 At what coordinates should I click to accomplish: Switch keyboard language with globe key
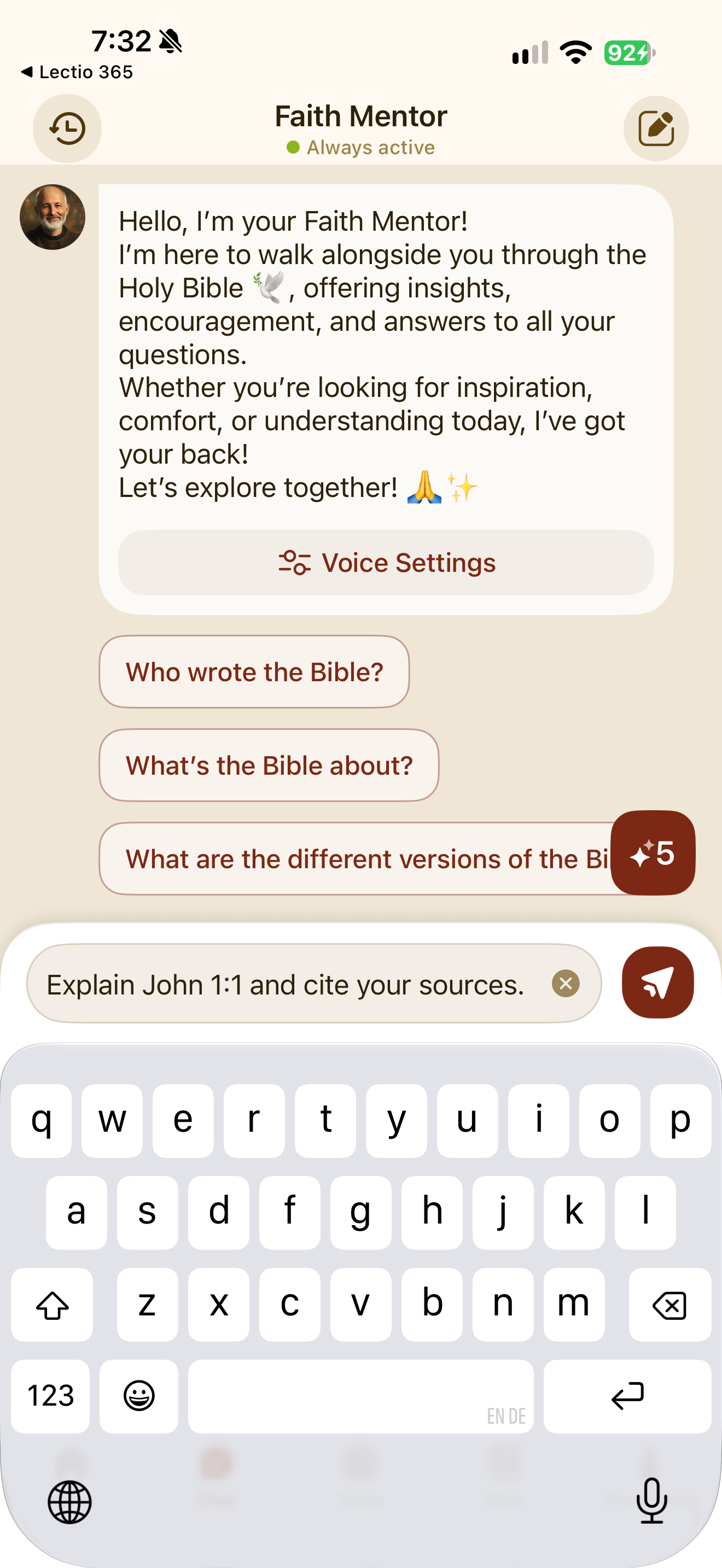[69, 1502]
